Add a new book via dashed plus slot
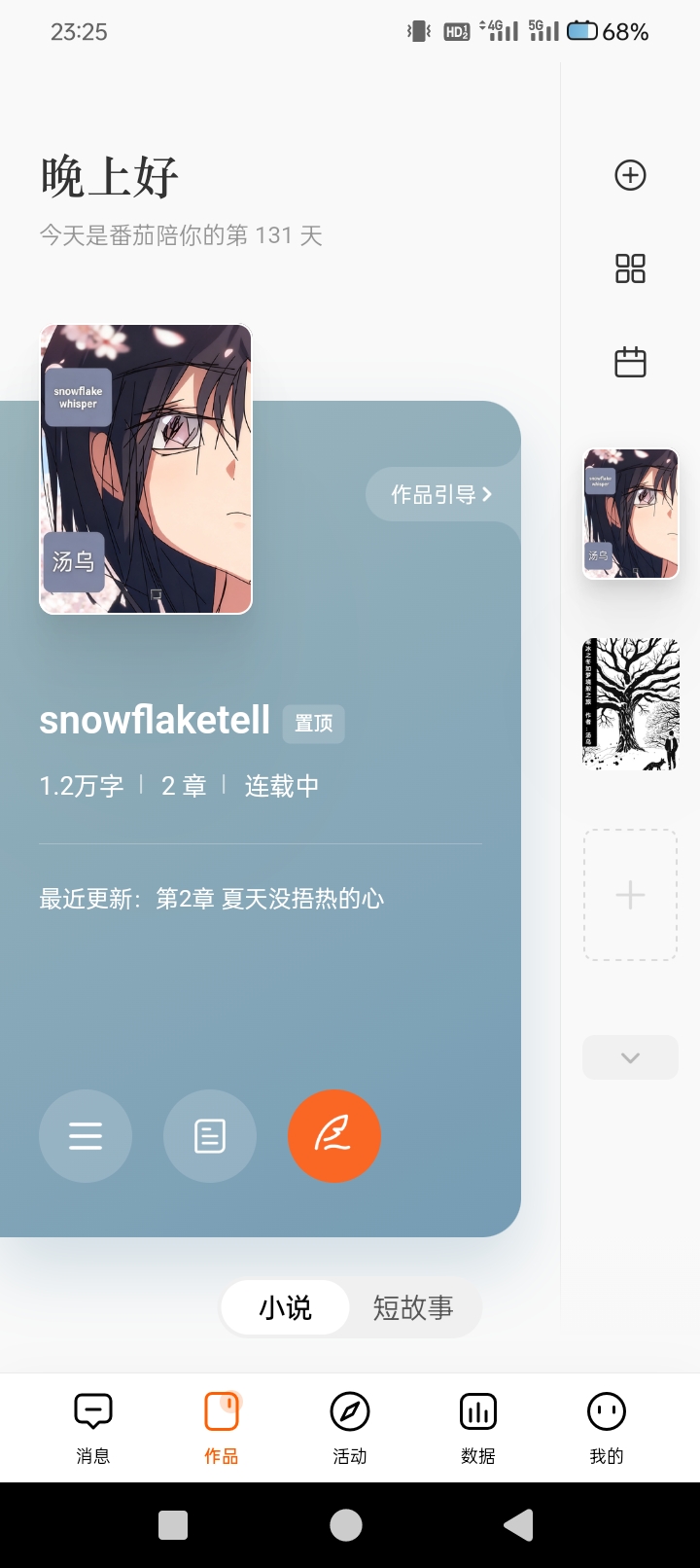 point(630,895)
